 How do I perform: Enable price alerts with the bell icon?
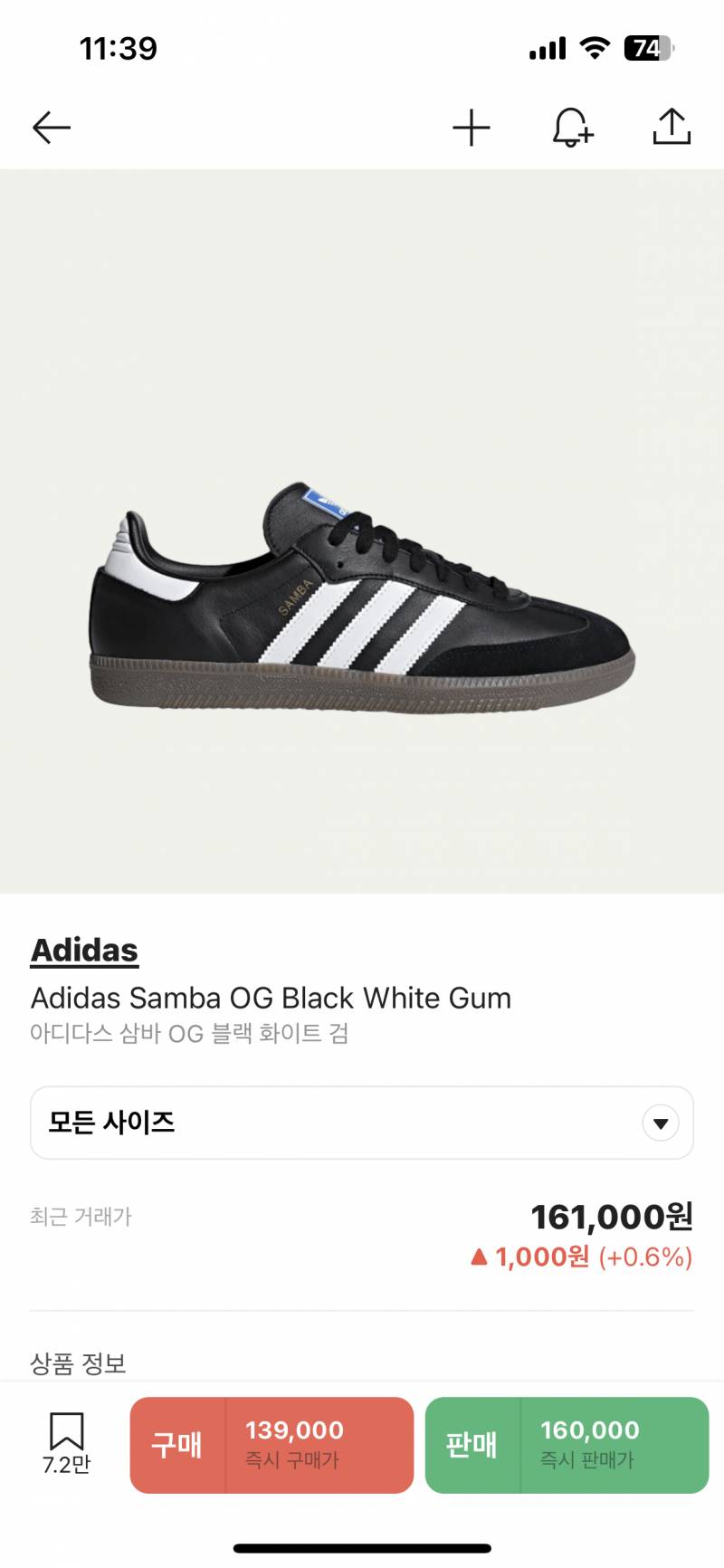click(x=572, y=128)
